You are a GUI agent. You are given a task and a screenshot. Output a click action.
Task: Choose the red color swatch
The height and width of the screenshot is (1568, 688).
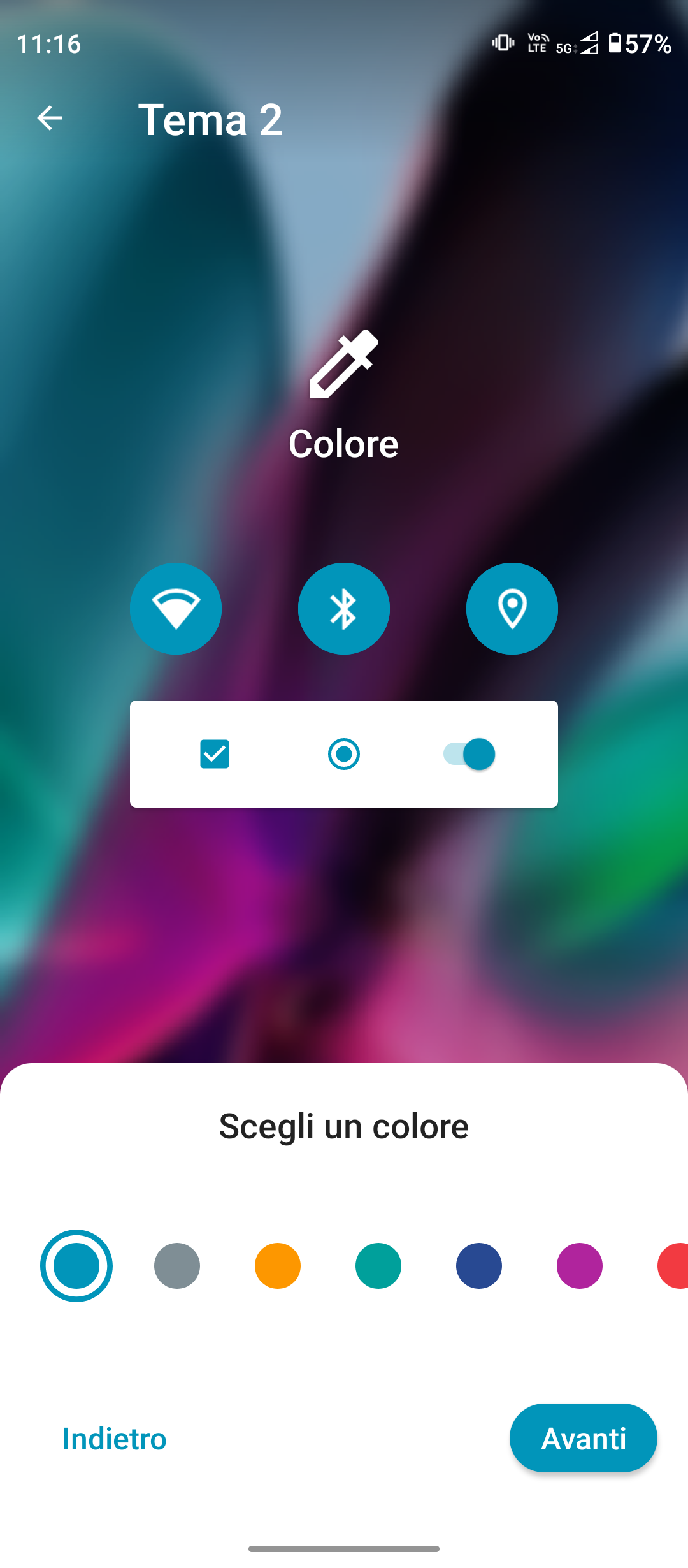click(x=674, y=1265)
